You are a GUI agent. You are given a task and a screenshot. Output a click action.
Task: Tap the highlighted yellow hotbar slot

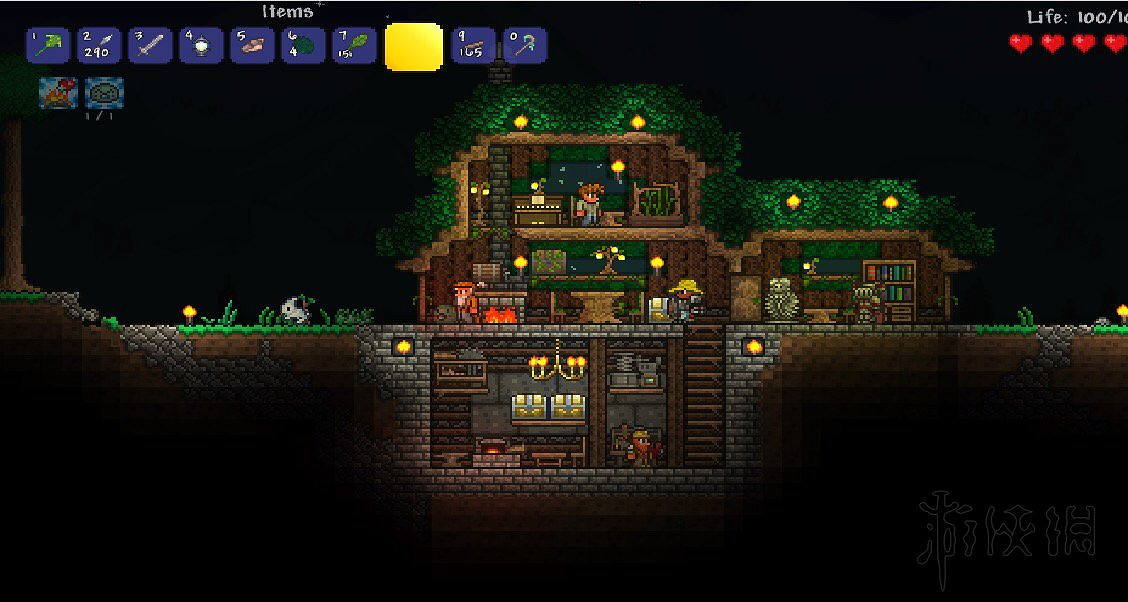pyautogui.click(x=414, y=46)
